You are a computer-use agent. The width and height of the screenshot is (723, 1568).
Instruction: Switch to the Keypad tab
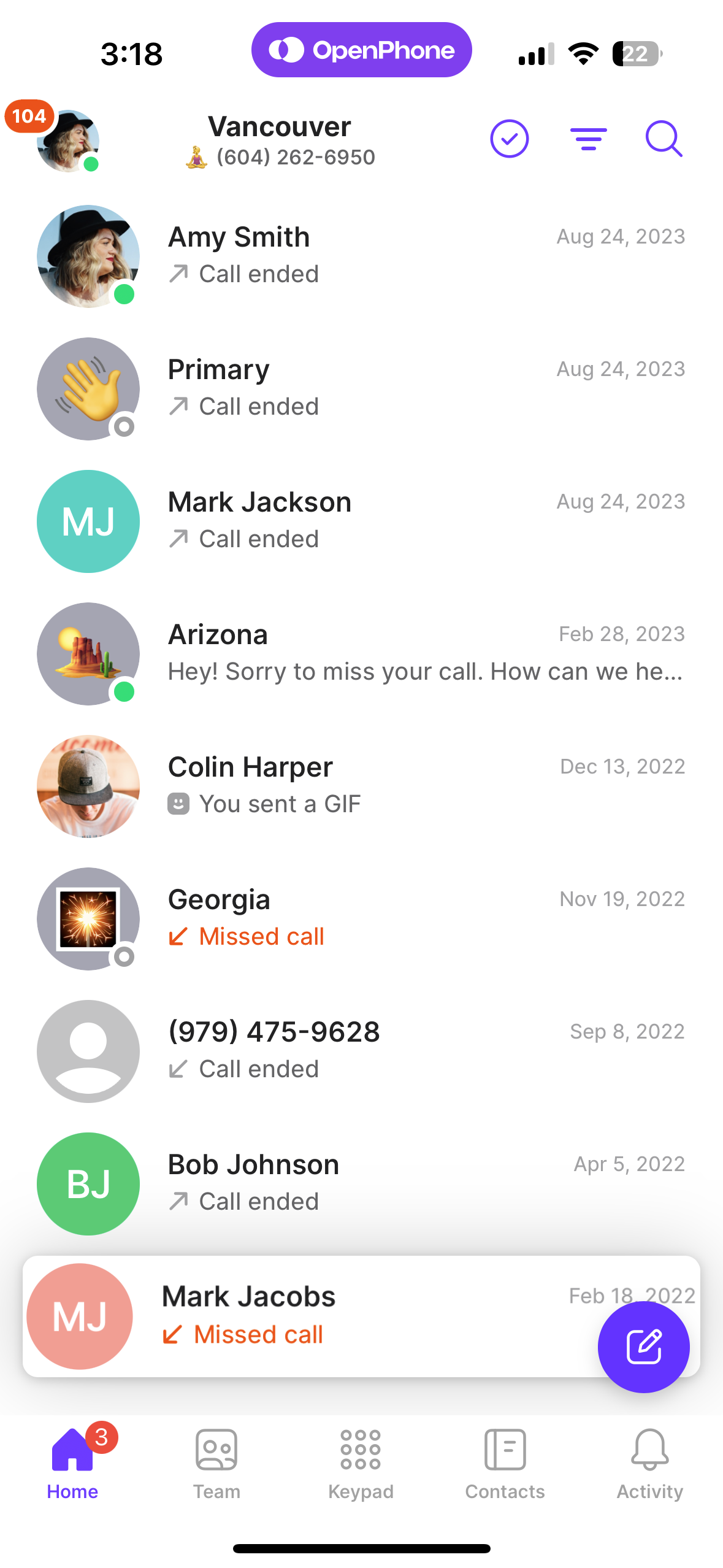(361, 1464)
